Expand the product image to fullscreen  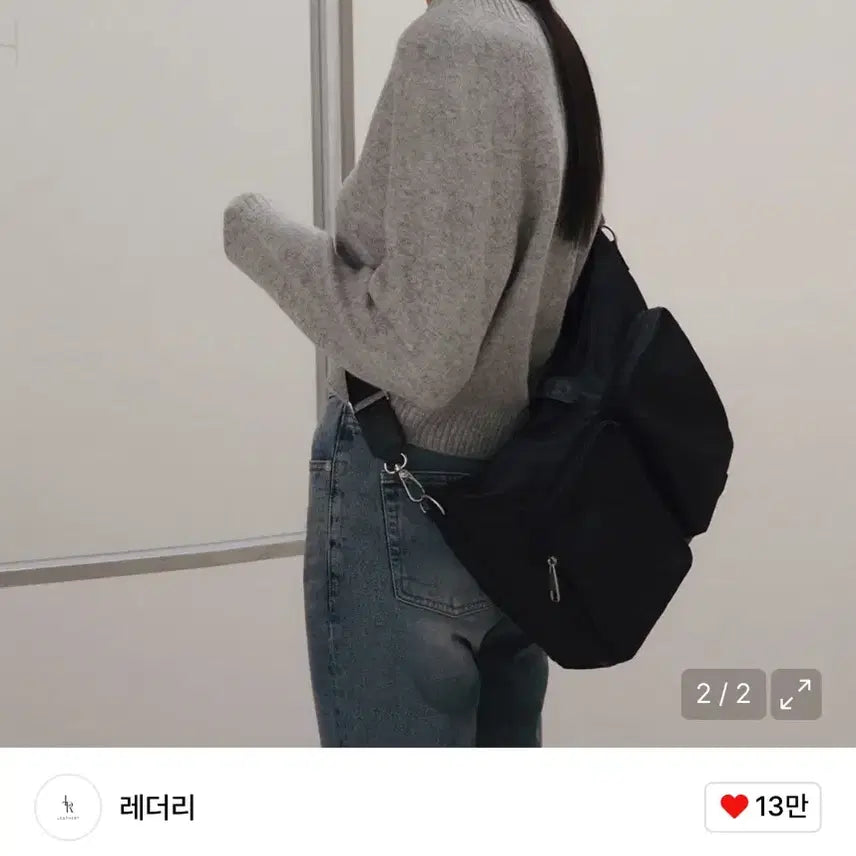coord(796,694)
